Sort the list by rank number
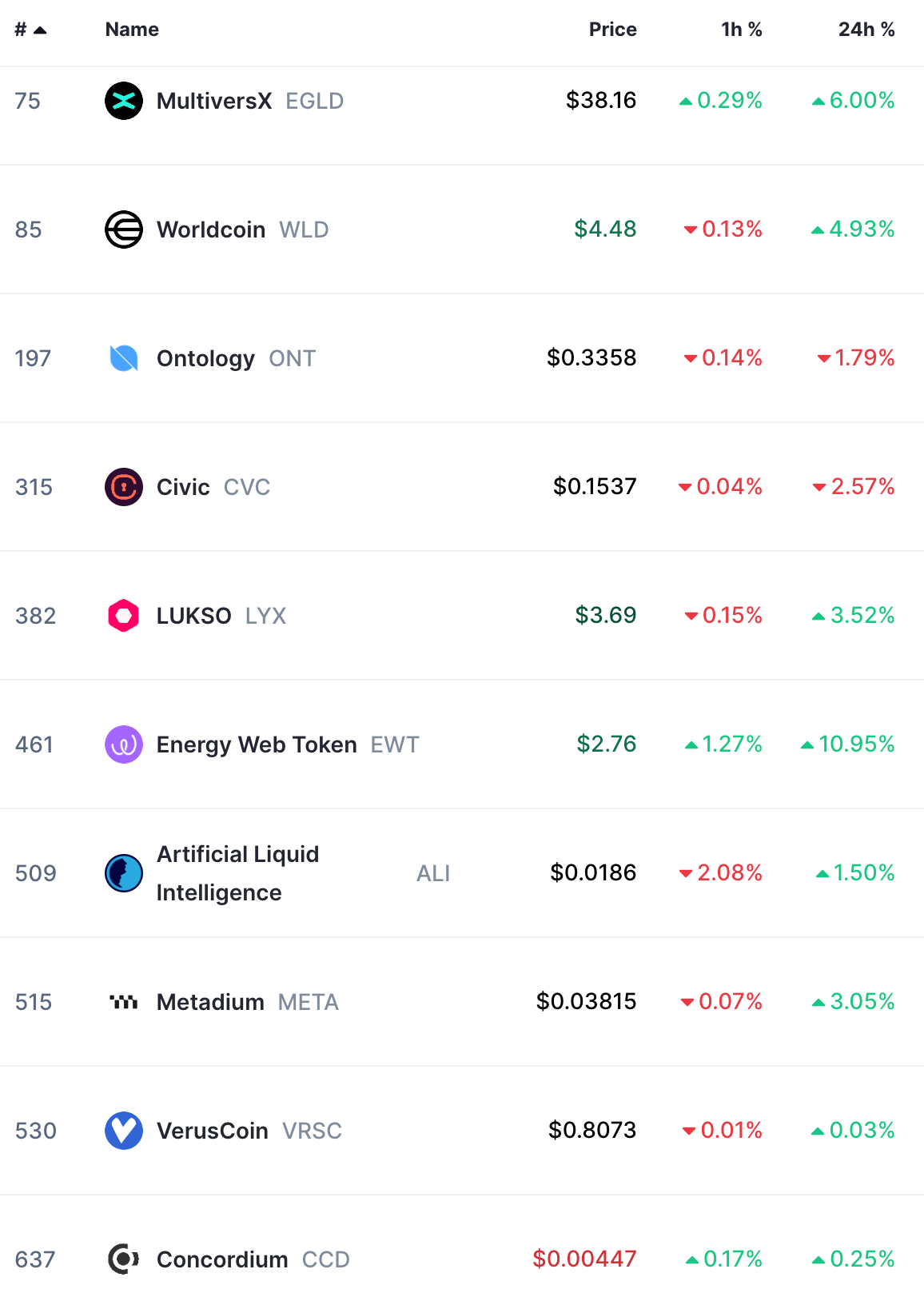Image resolution: width=924 pixels, height=1297 pixels. coord(30,30)
